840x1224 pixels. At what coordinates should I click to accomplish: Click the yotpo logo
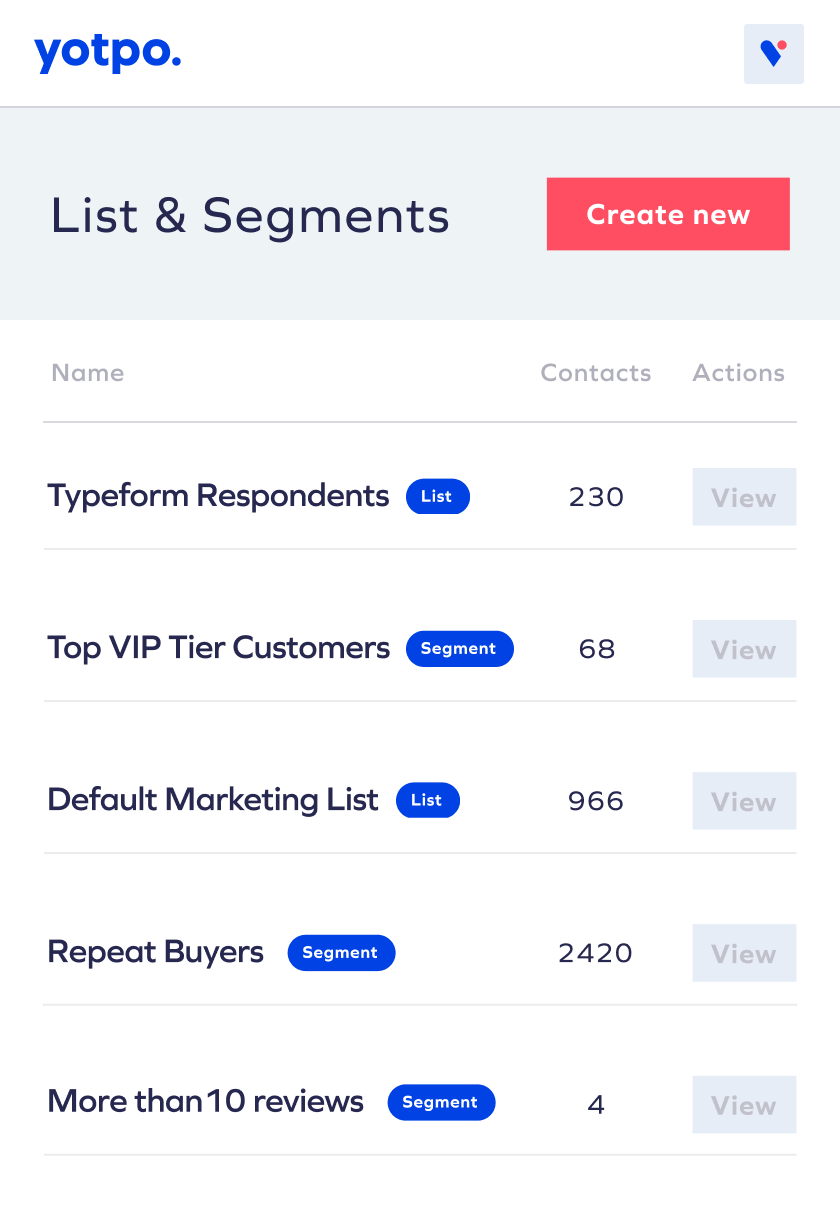107,53
